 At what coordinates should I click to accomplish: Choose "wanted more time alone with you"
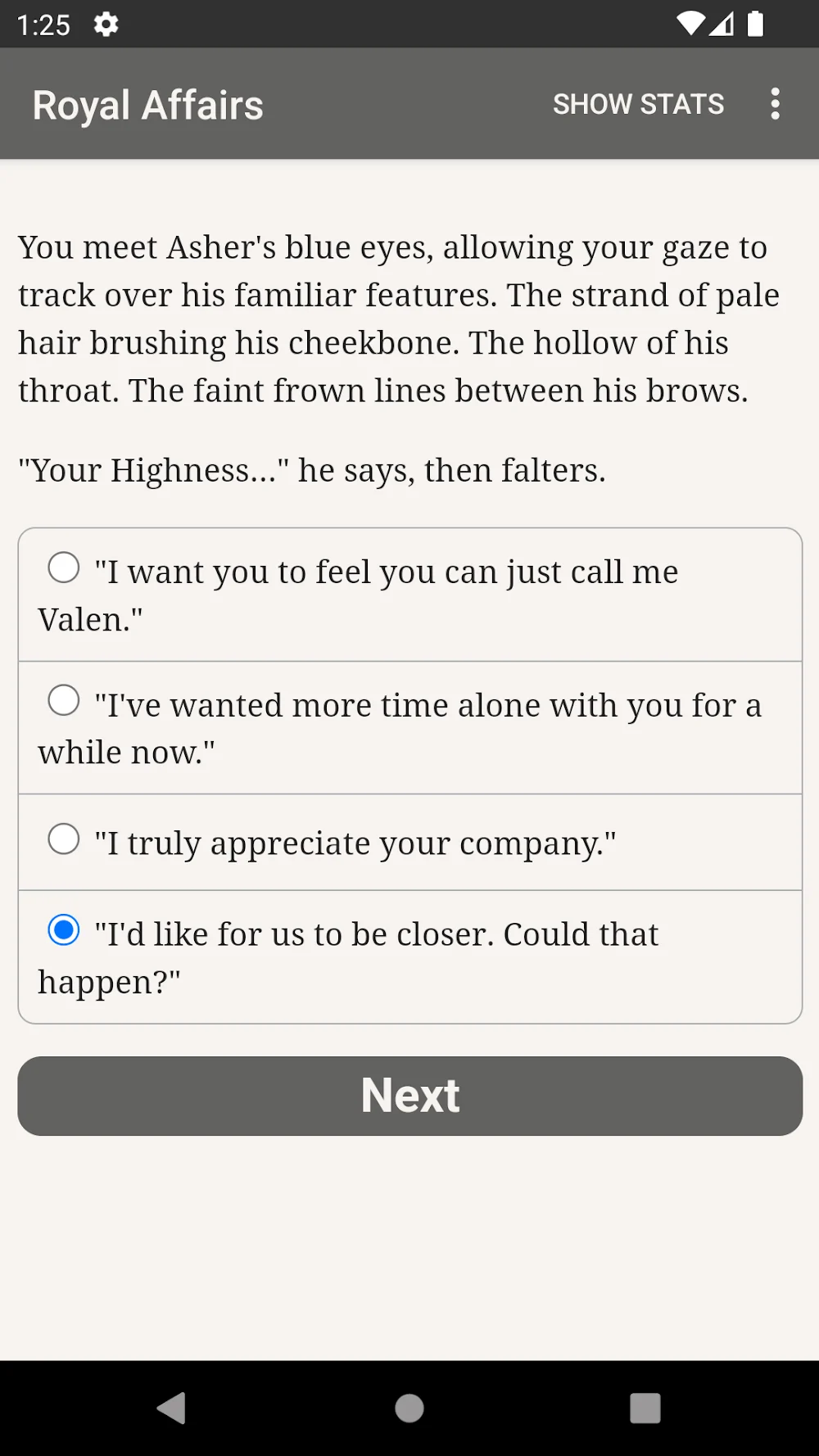point(64,701)
